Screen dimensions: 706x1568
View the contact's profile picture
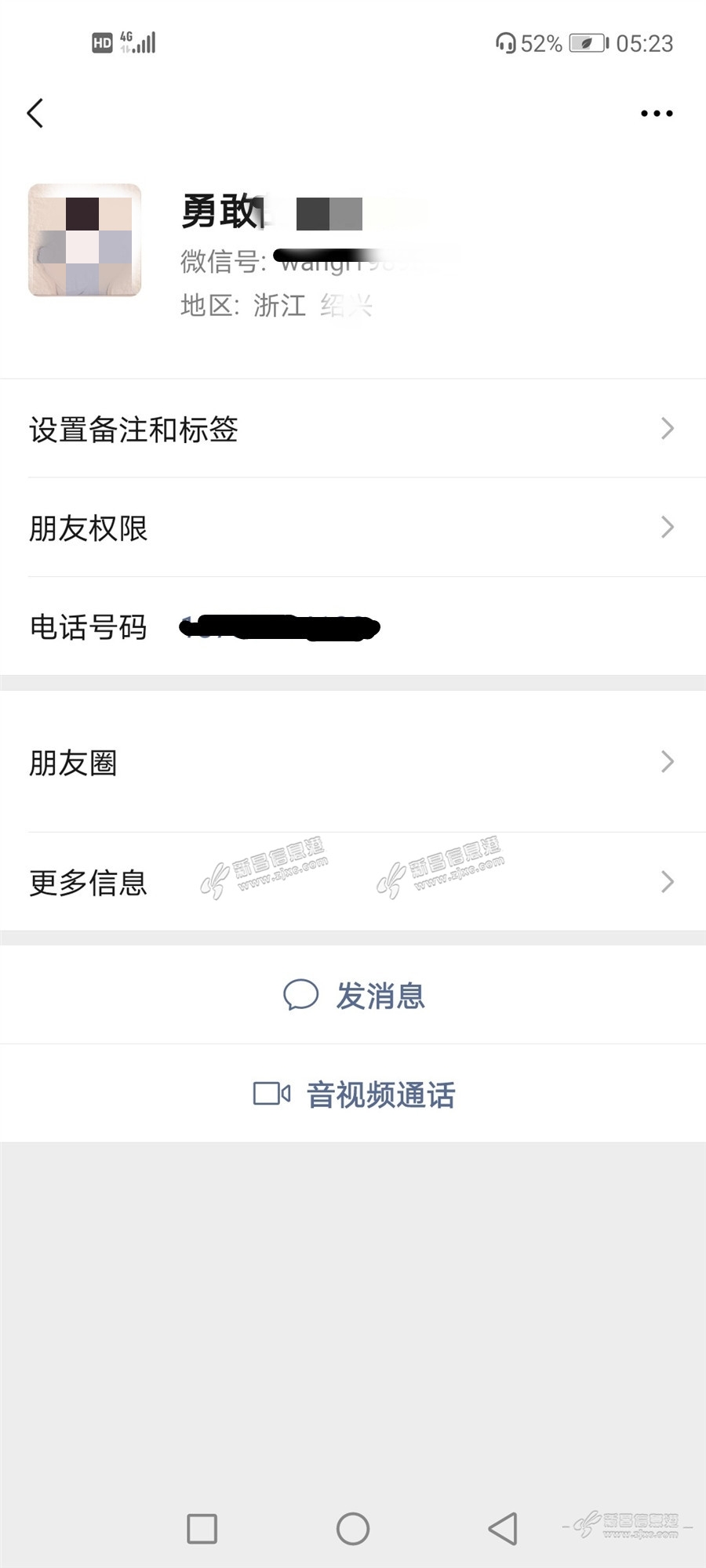pyautogui.click(x=85, y=241)
